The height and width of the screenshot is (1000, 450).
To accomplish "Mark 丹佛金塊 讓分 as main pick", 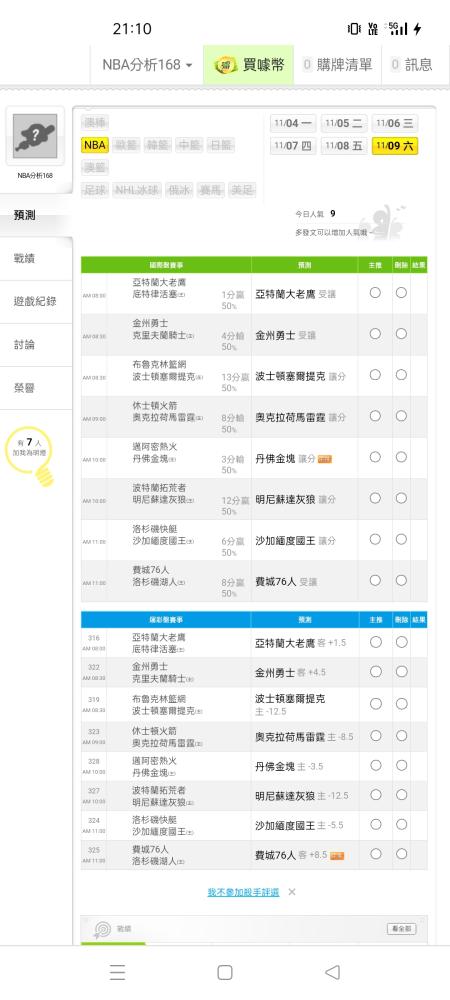I will click(x=375, y=457).
